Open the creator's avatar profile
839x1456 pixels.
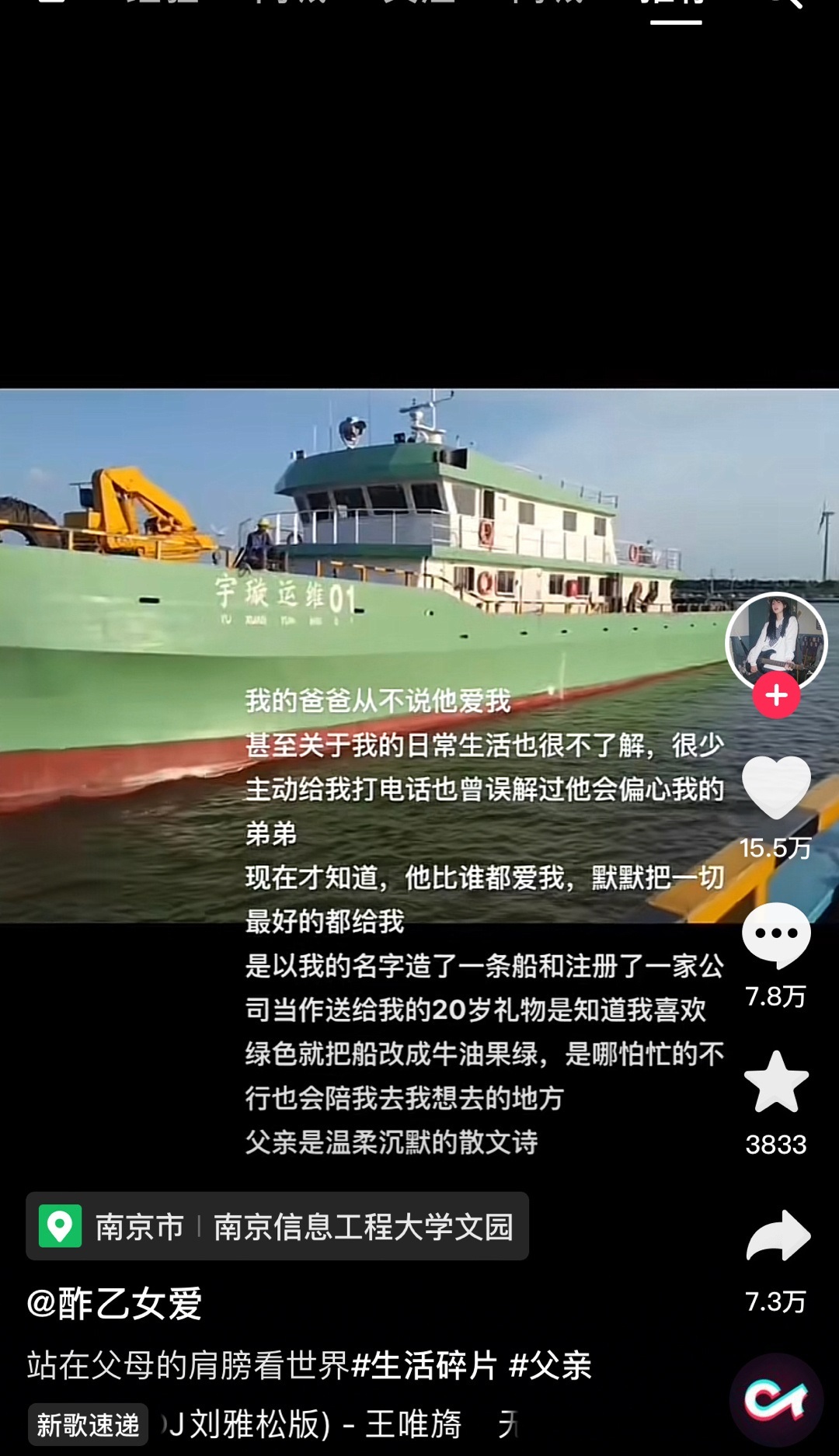click(x=776, y=641)
